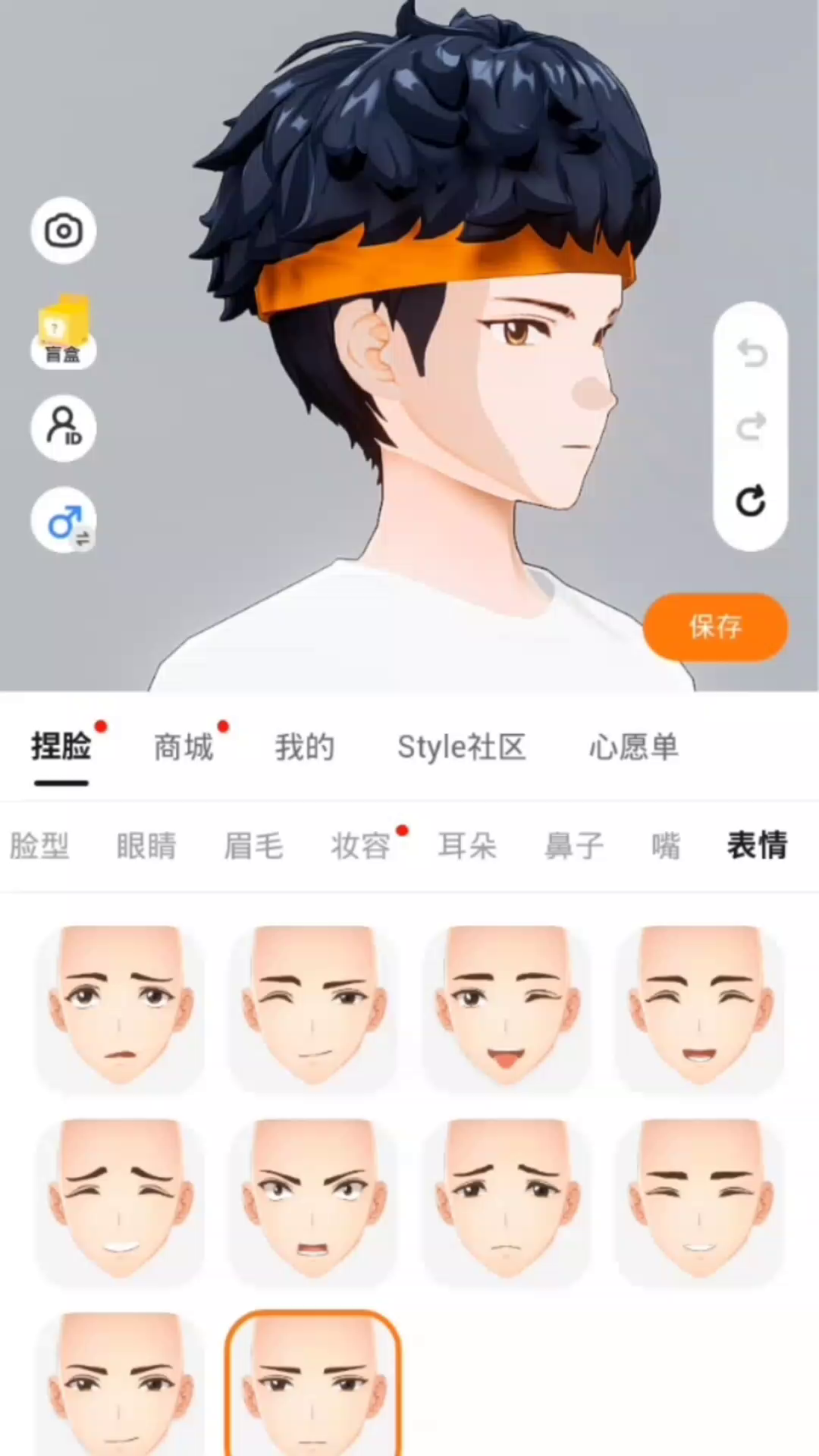This screenshot has width=819, height=1456.
Task: Switch to the 商城 tab
Action: (x=184, y=747)
